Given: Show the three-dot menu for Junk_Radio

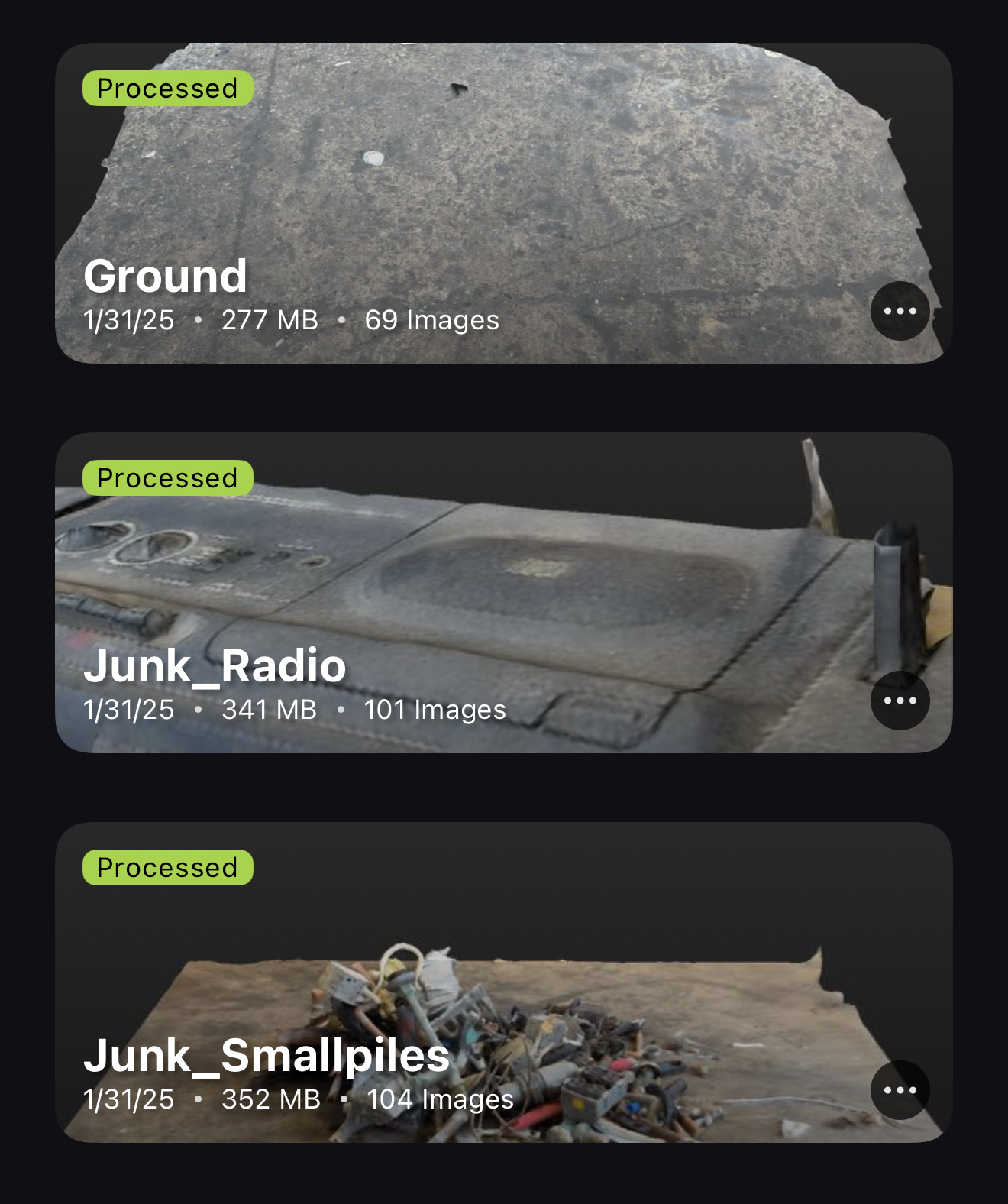Looking at the screenshot, I should (x=900, y=701).
